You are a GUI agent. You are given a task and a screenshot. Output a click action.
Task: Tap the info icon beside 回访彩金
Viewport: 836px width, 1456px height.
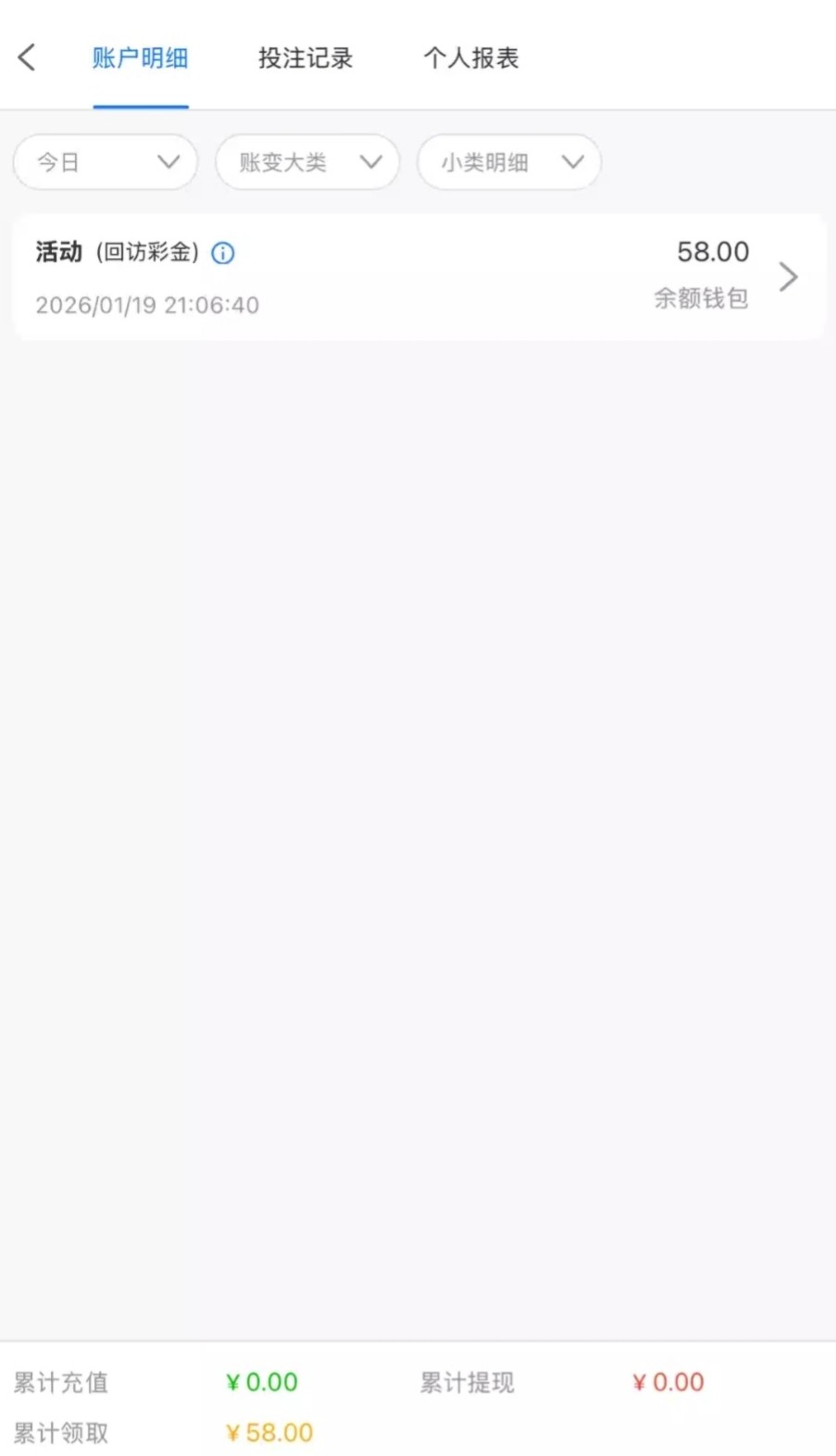click(x=223, y=253)
